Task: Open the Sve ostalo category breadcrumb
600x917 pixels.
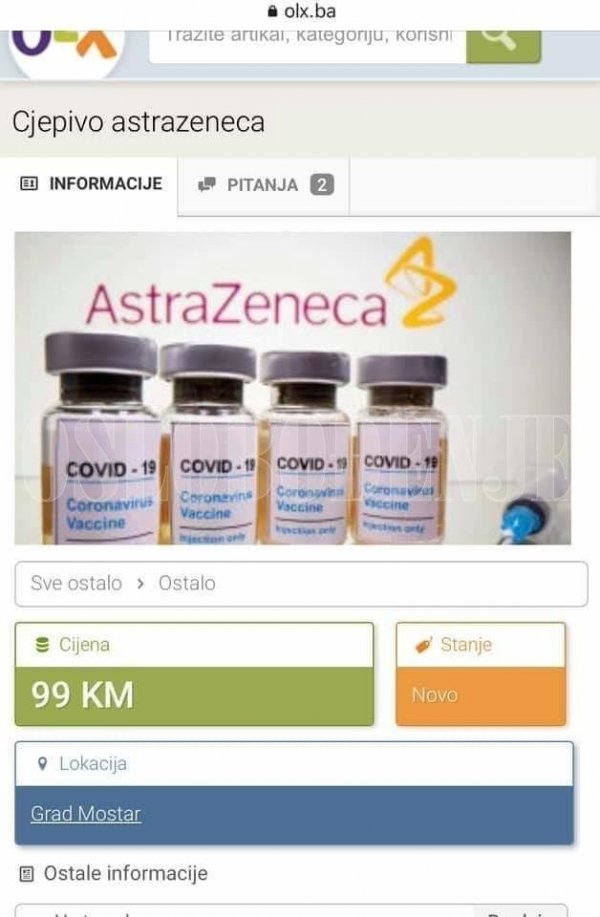Action: pyautogui.click(x=76, y=583)
